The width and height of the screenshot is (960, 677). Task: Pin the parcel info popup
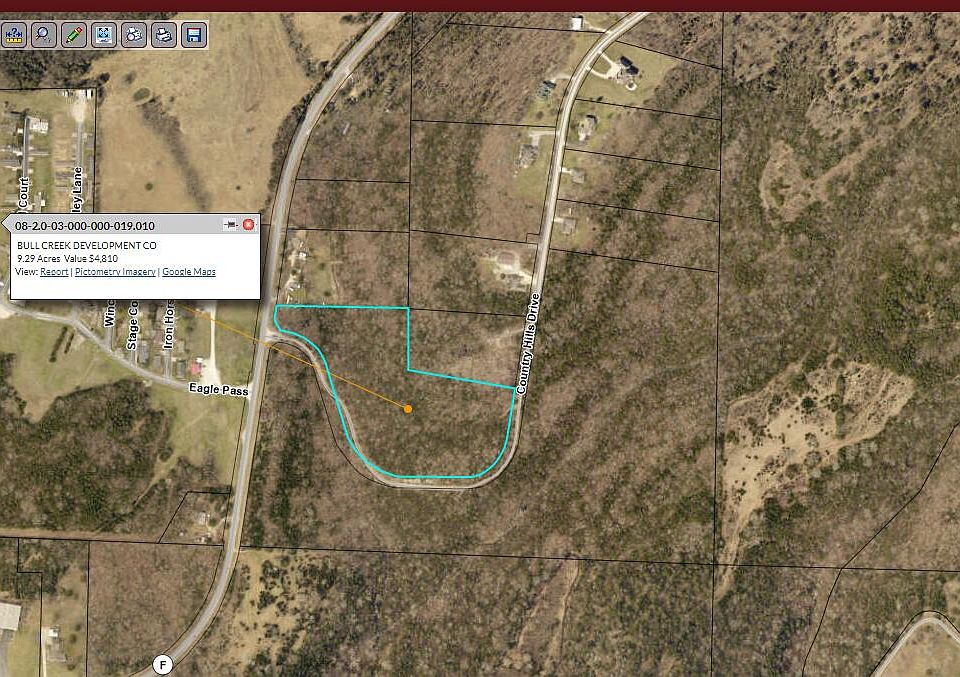(x=231, y=225)
